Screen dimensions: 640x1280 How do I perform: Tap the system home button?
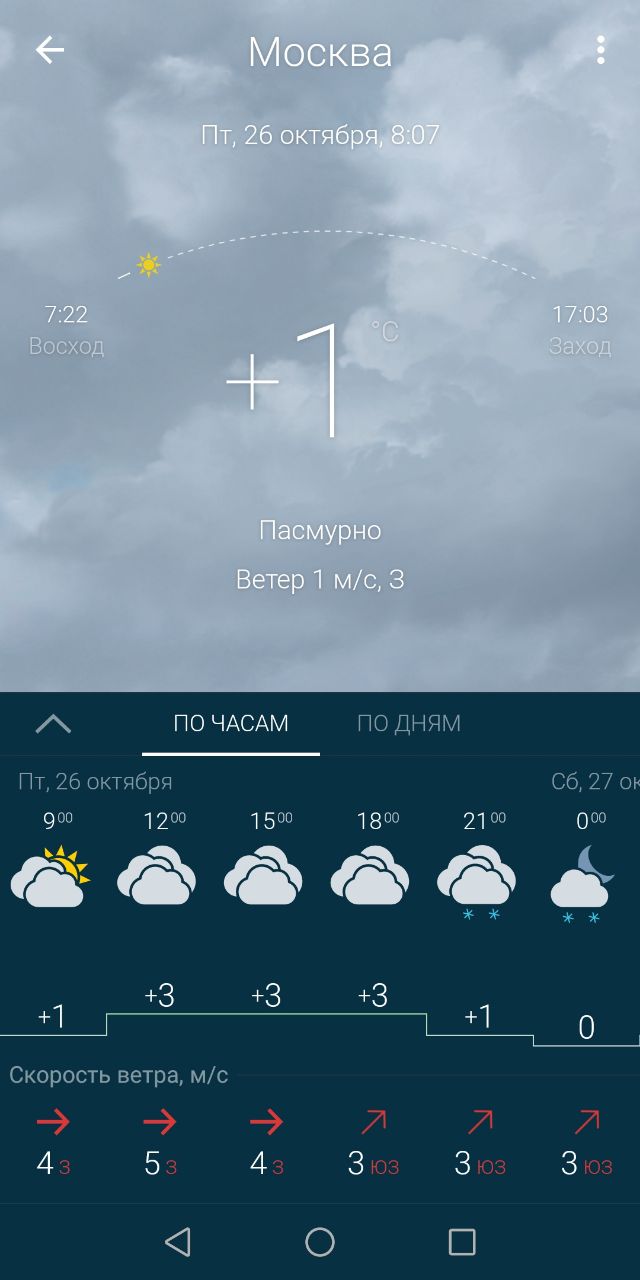pyautogui.click(x=320, y=1242)
